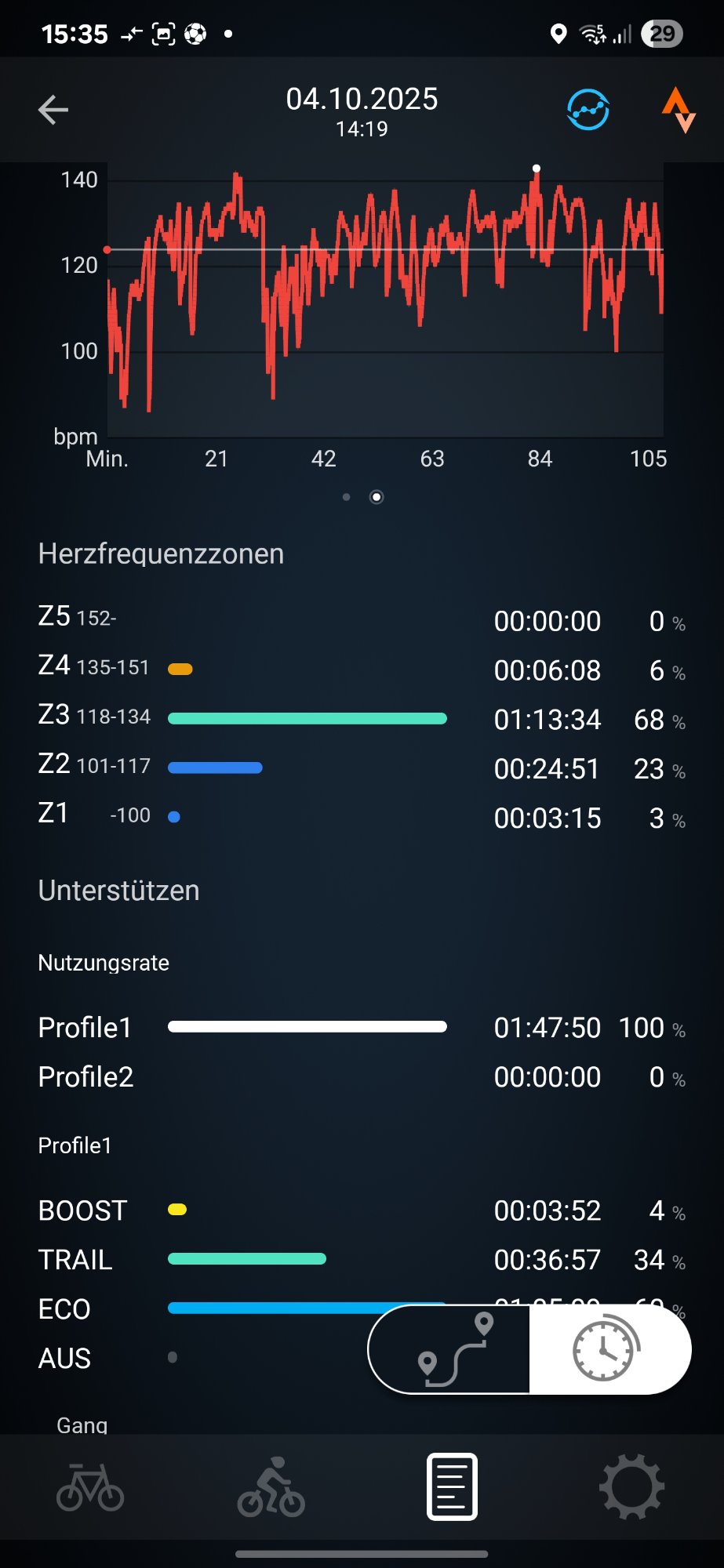The width and height of the screenshot is (724, 1568).
Task: Share ride via the Strava icon
Action: point(678,110)
